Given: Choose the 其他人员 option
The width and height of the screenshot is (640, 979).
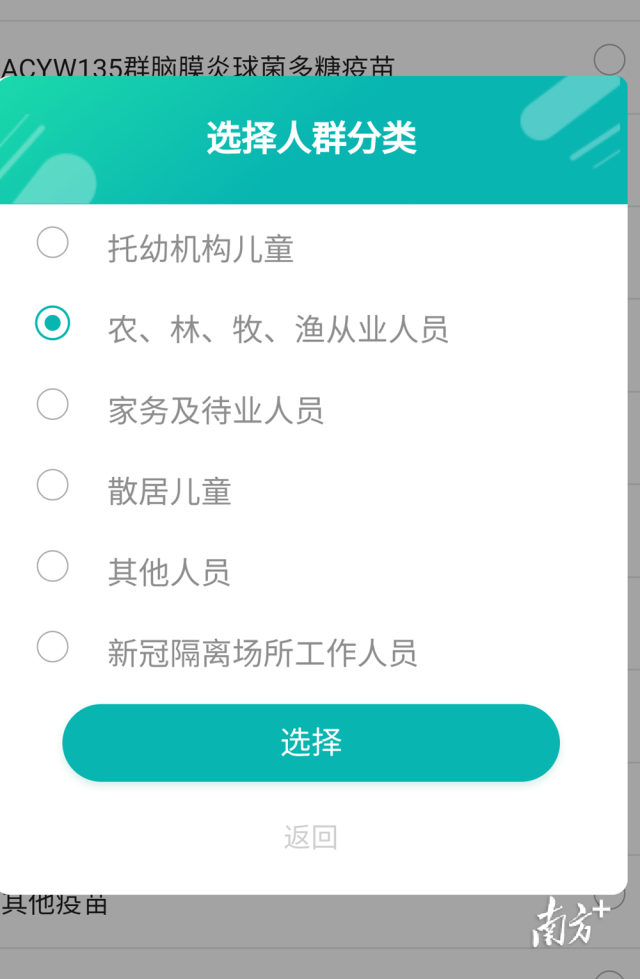Looking at the screenshot, I should coord(53,567).
